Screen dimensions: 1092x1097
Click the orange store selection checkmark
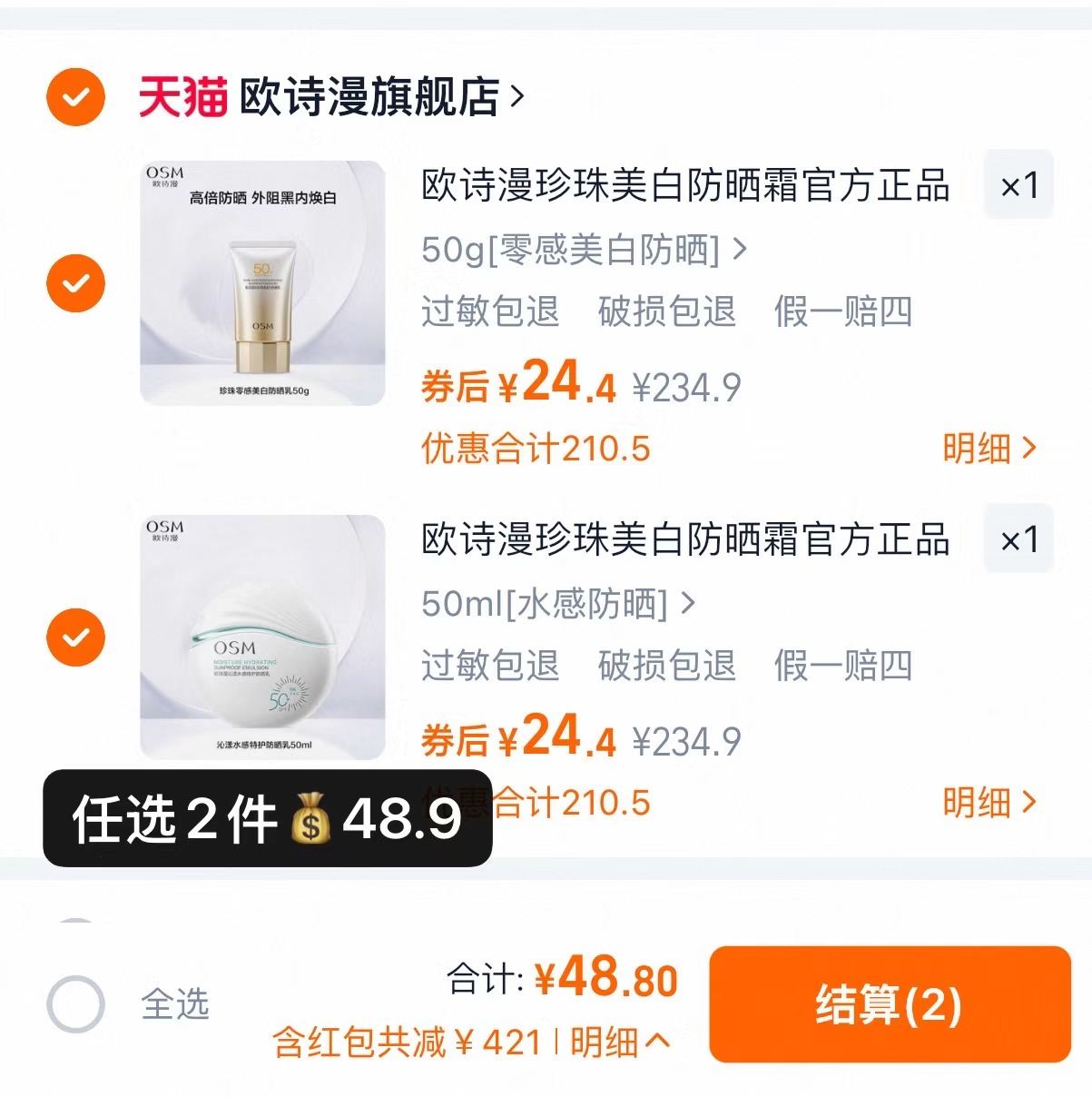(75, 97)
